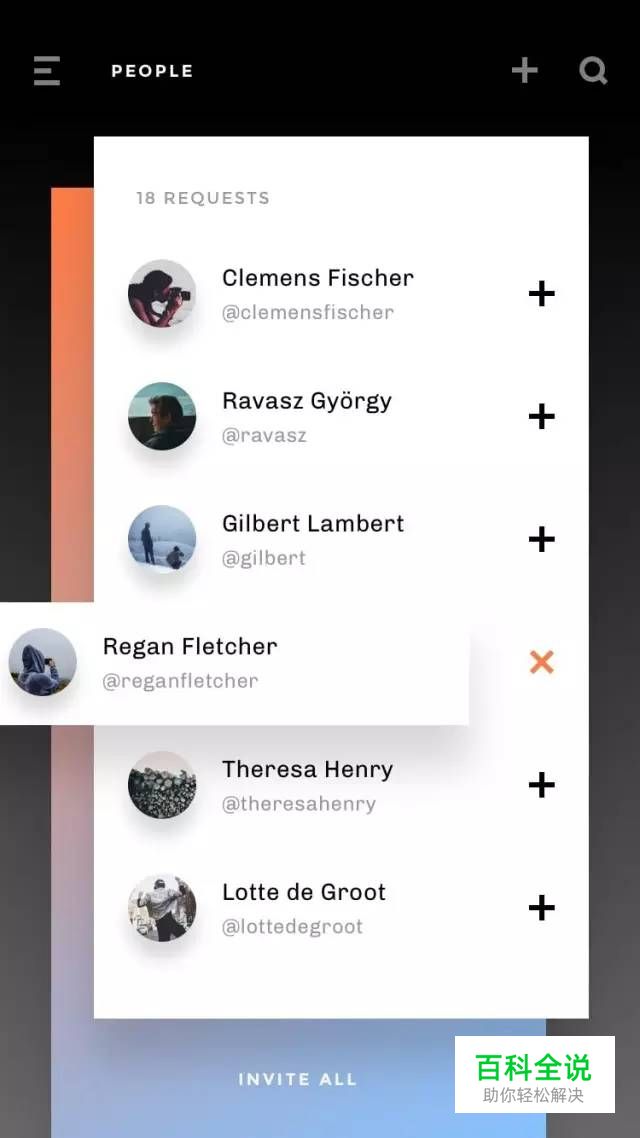Accept request from Ravasz György
The height and width of the screenshot is (1138, 640).
541,416
